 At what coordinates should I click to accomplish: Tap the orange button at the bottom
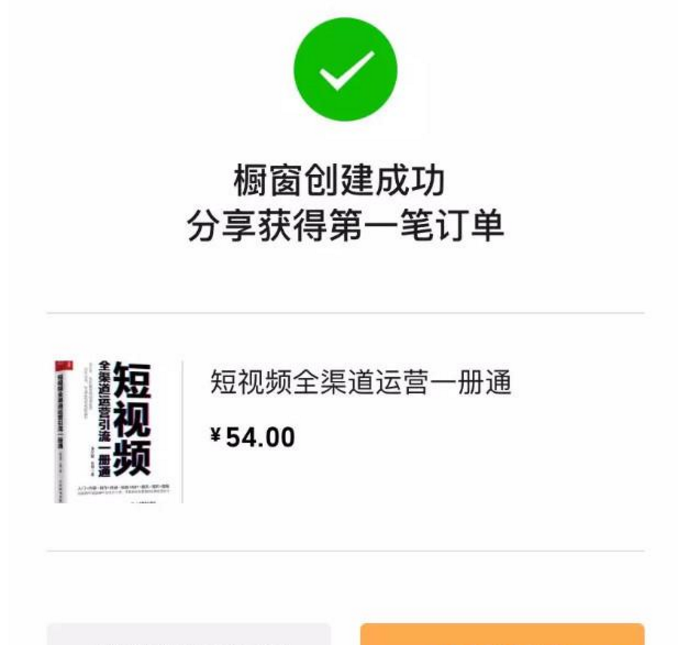(x=502, y=634)
